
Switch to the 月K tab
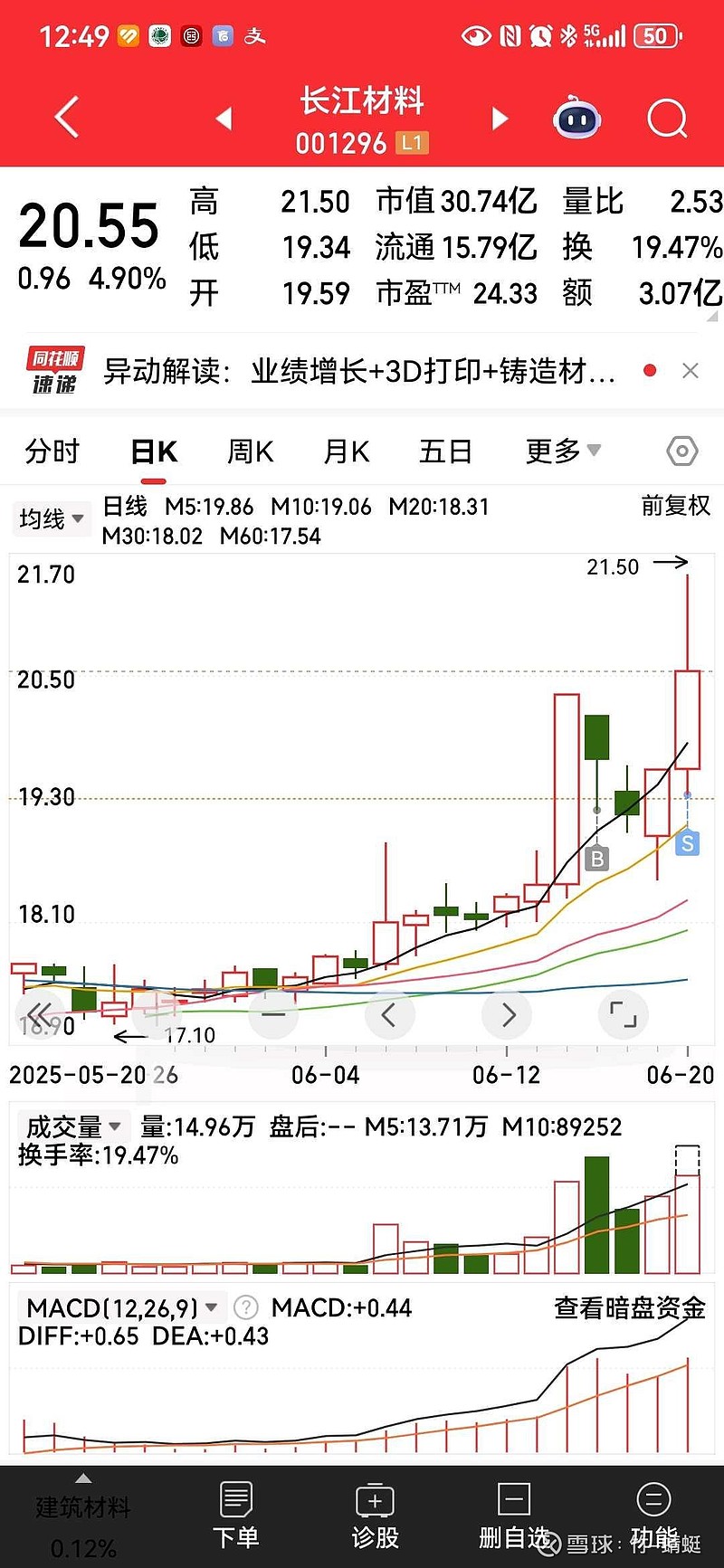pos(347,451)
